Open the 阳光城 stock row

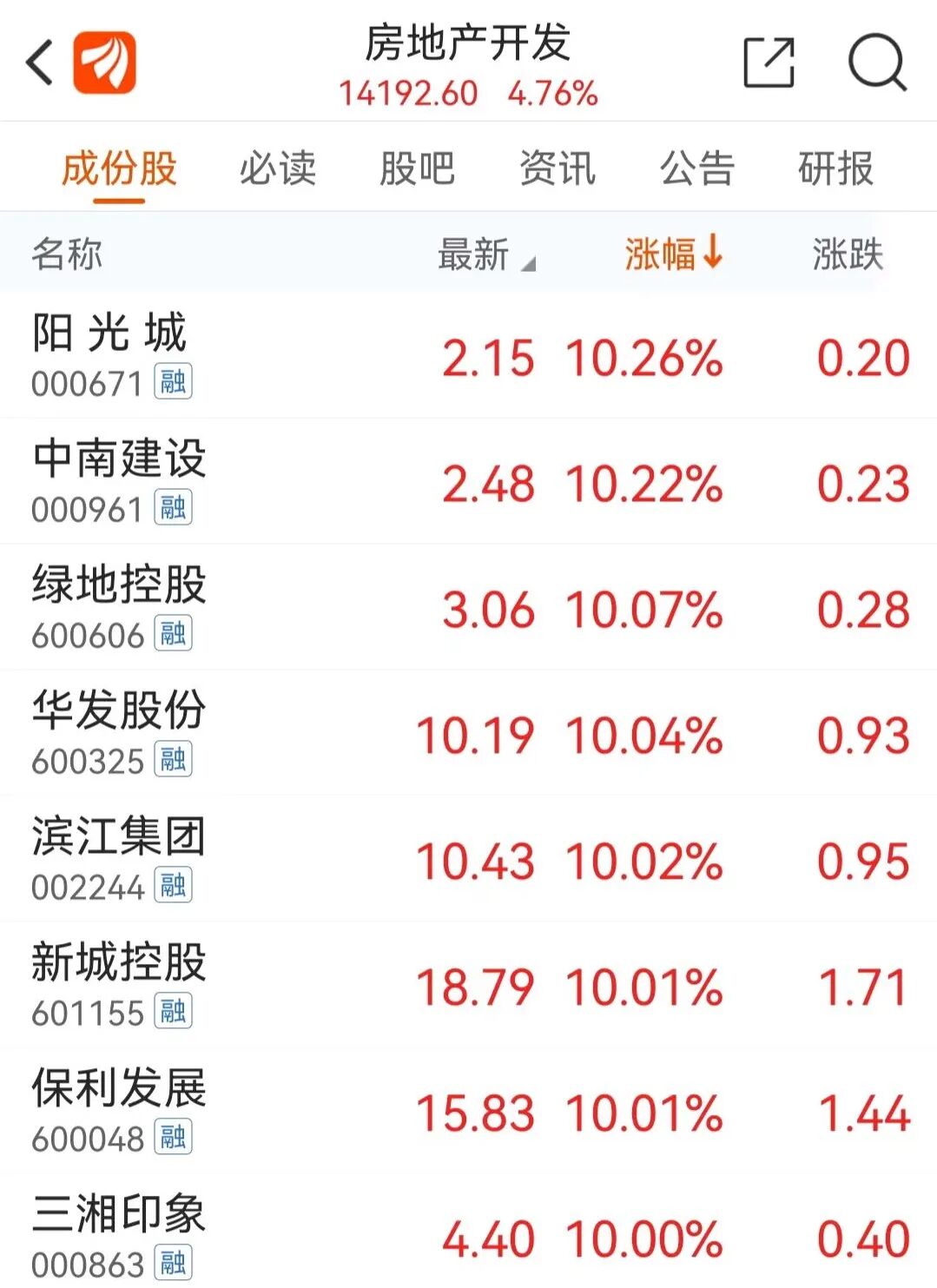[469, 356]
